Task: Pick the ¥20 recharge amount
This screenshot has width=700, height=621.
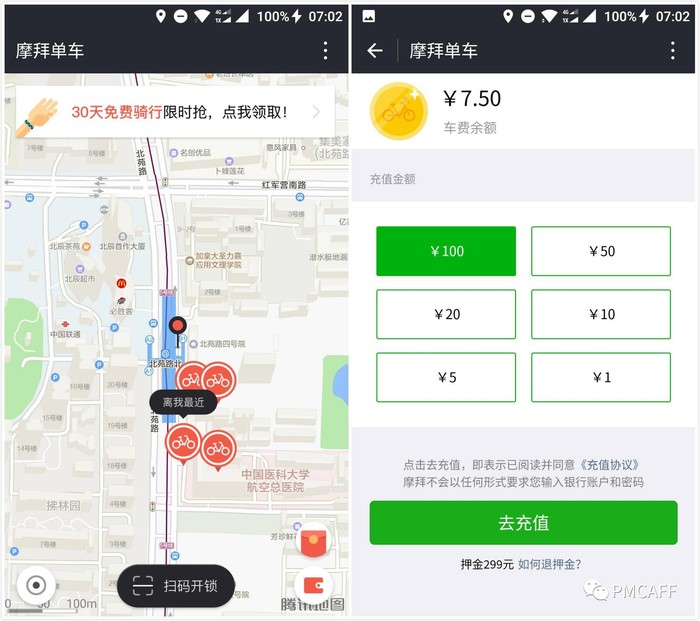Action: [x=446, y=314]
